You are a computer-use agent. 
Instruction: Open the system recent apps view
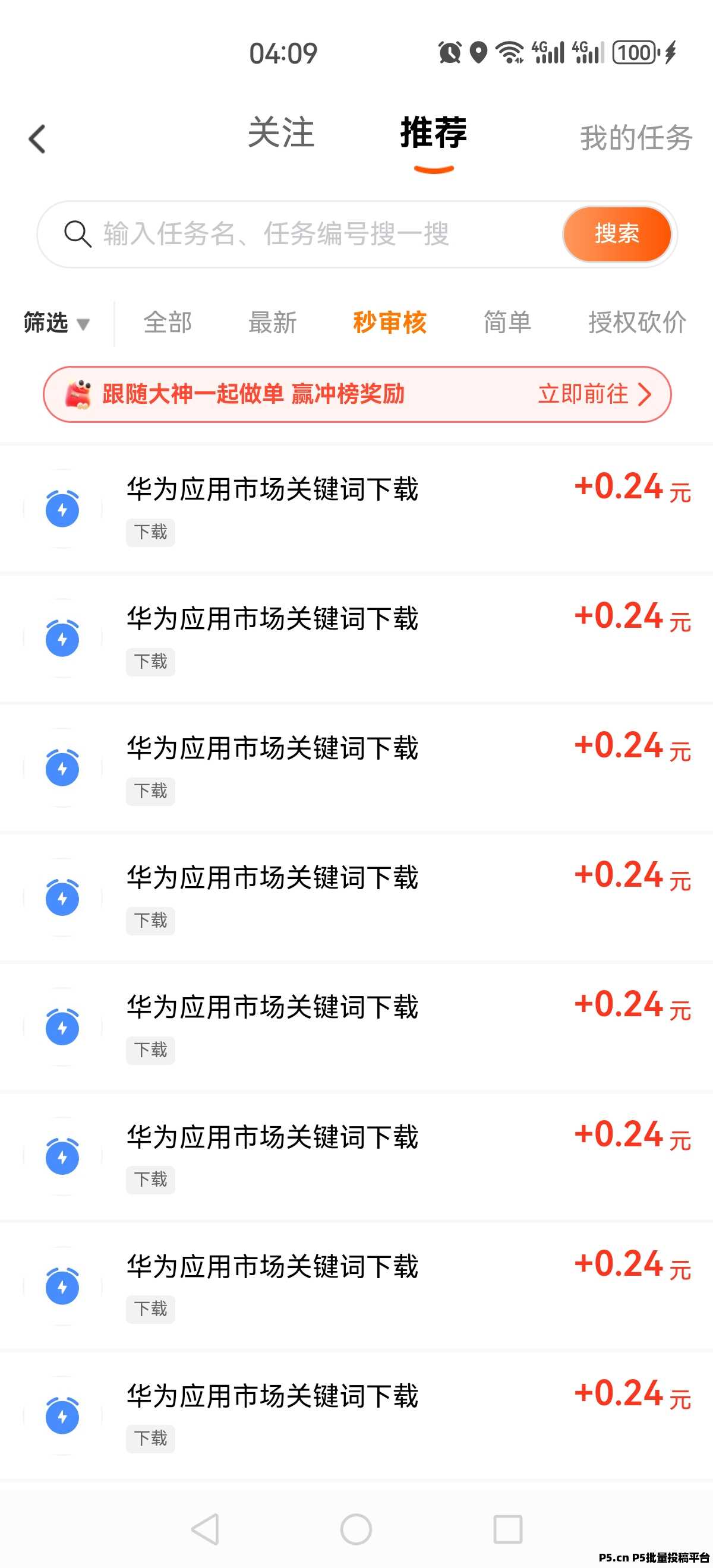click(x=507, y=1528)
